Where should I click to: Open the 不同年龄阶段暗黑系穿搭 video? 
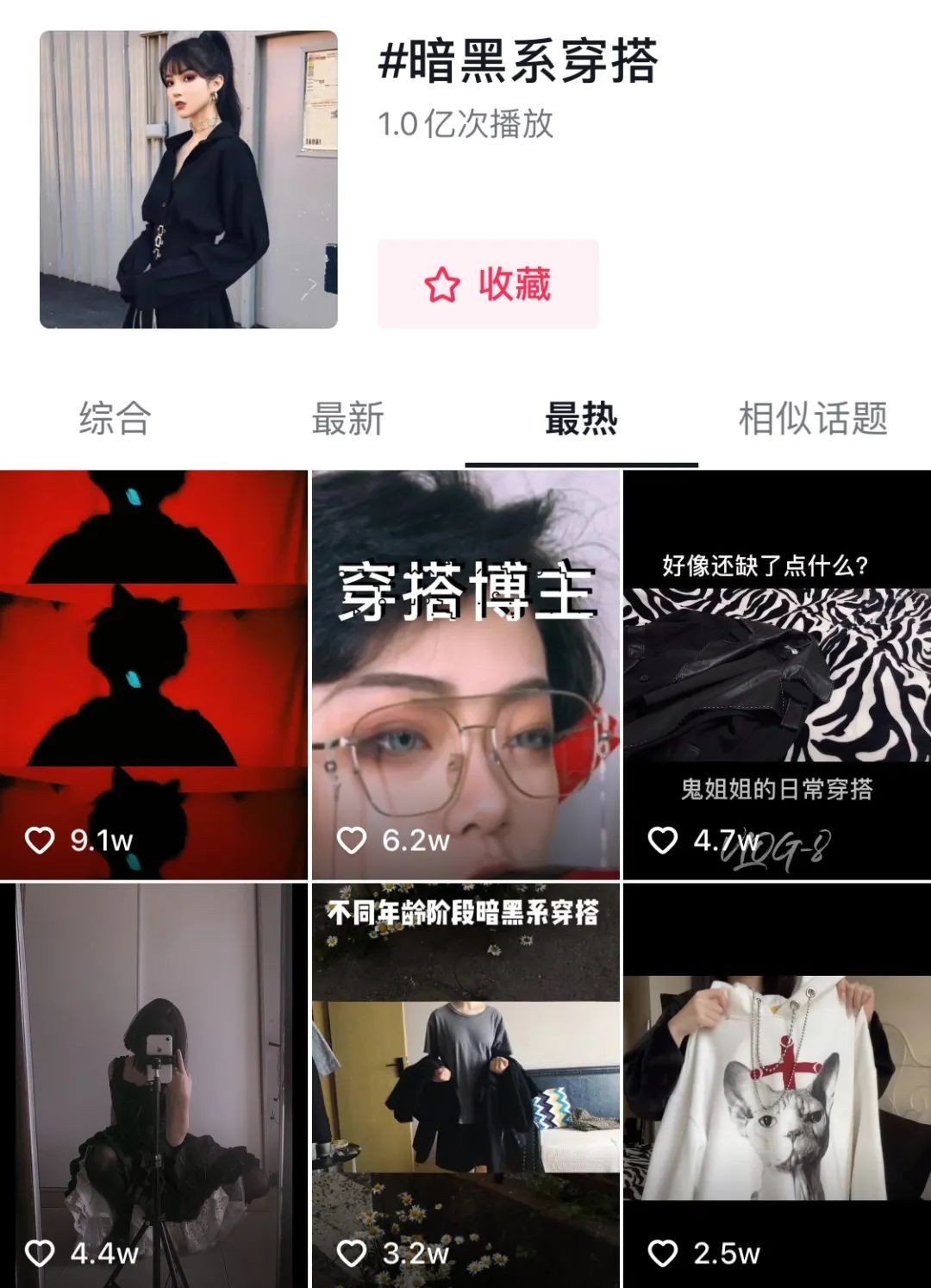465,1085
